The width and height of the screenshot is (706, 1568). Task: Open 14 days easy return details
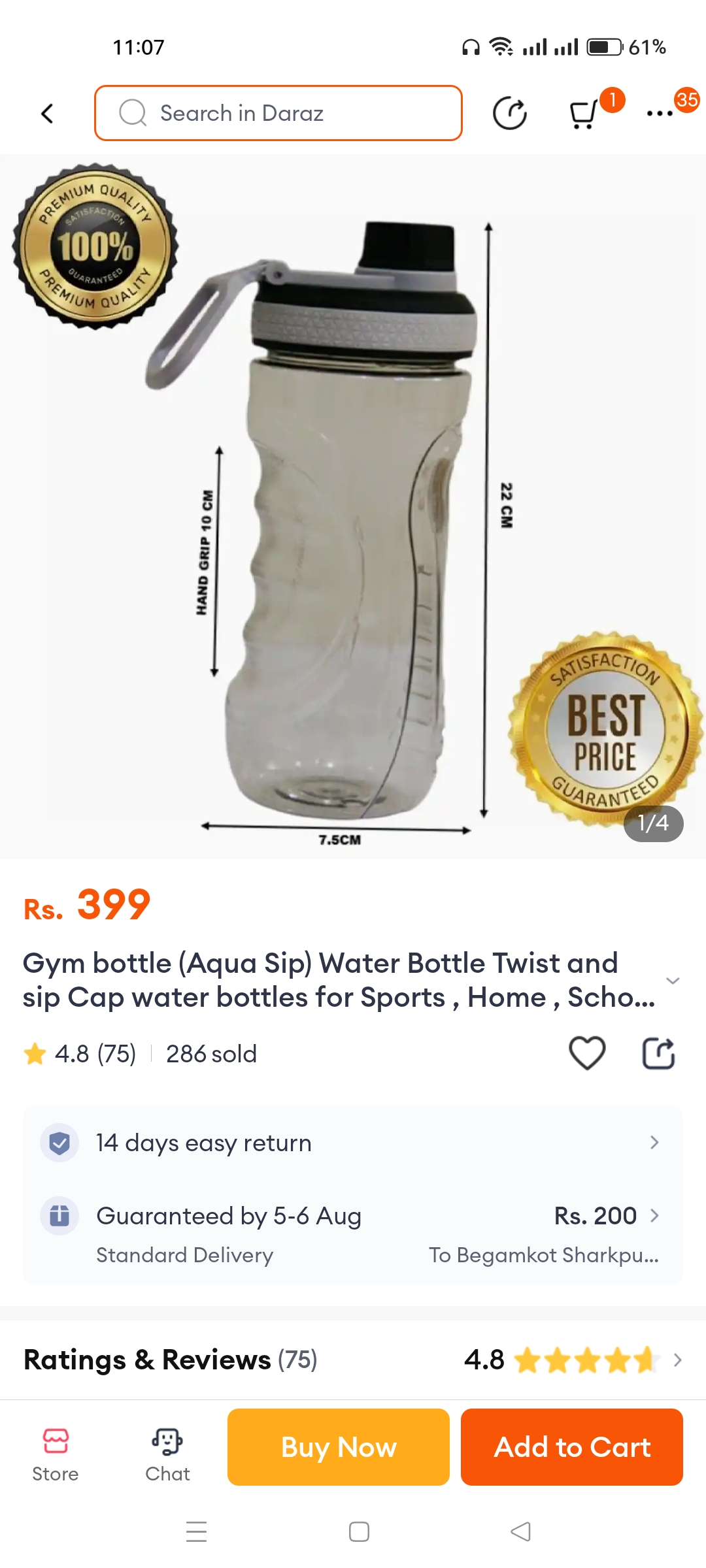coord(353,1143)
